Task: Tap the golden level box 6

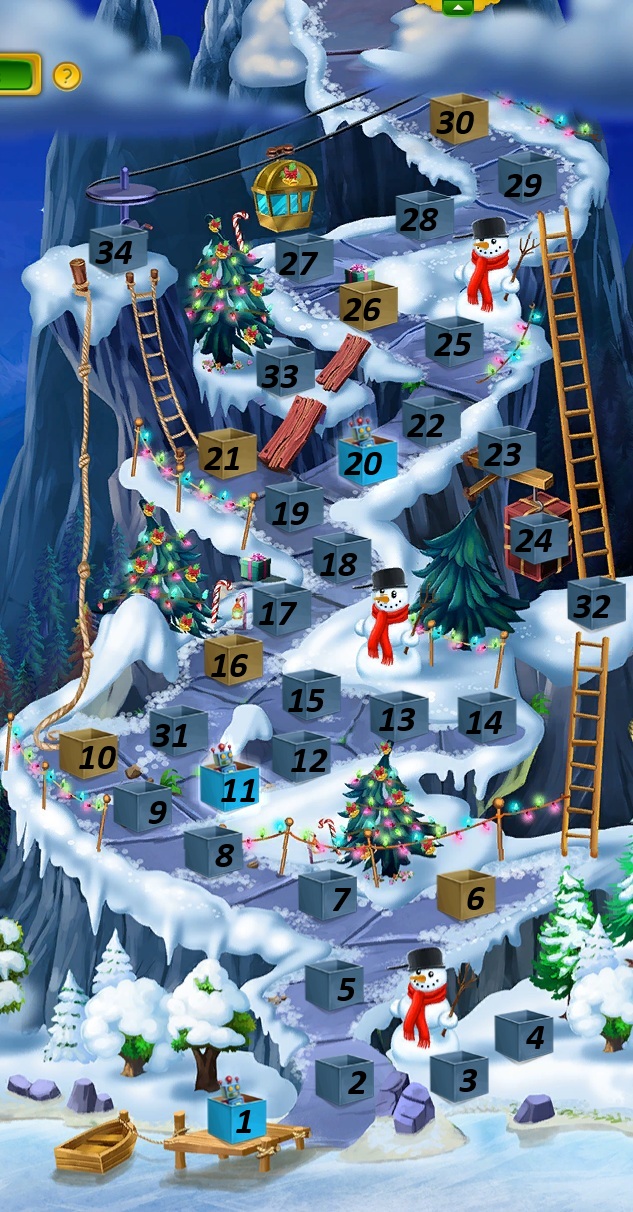Action: 466,895
